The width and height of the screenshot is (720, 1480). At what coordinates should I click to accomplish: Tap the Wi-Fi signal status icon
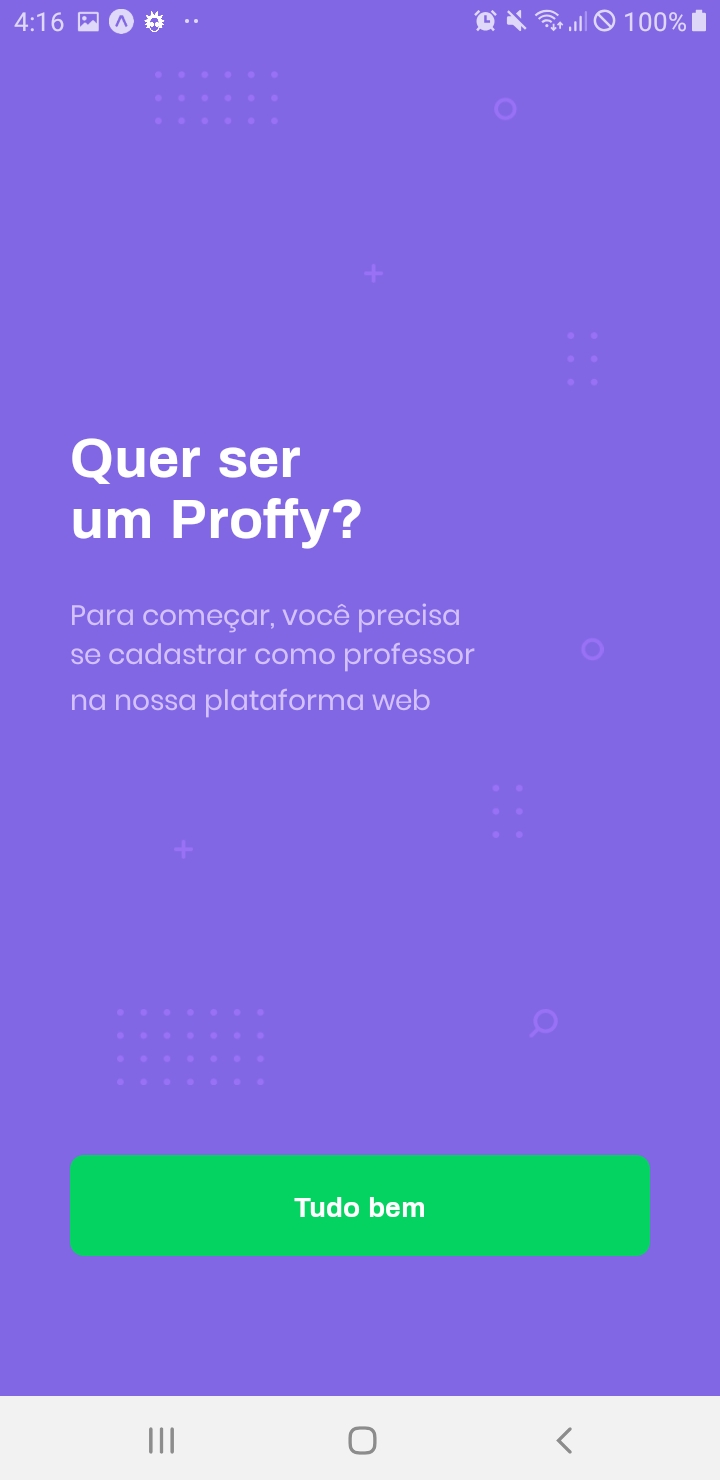[x=548, y=21]
